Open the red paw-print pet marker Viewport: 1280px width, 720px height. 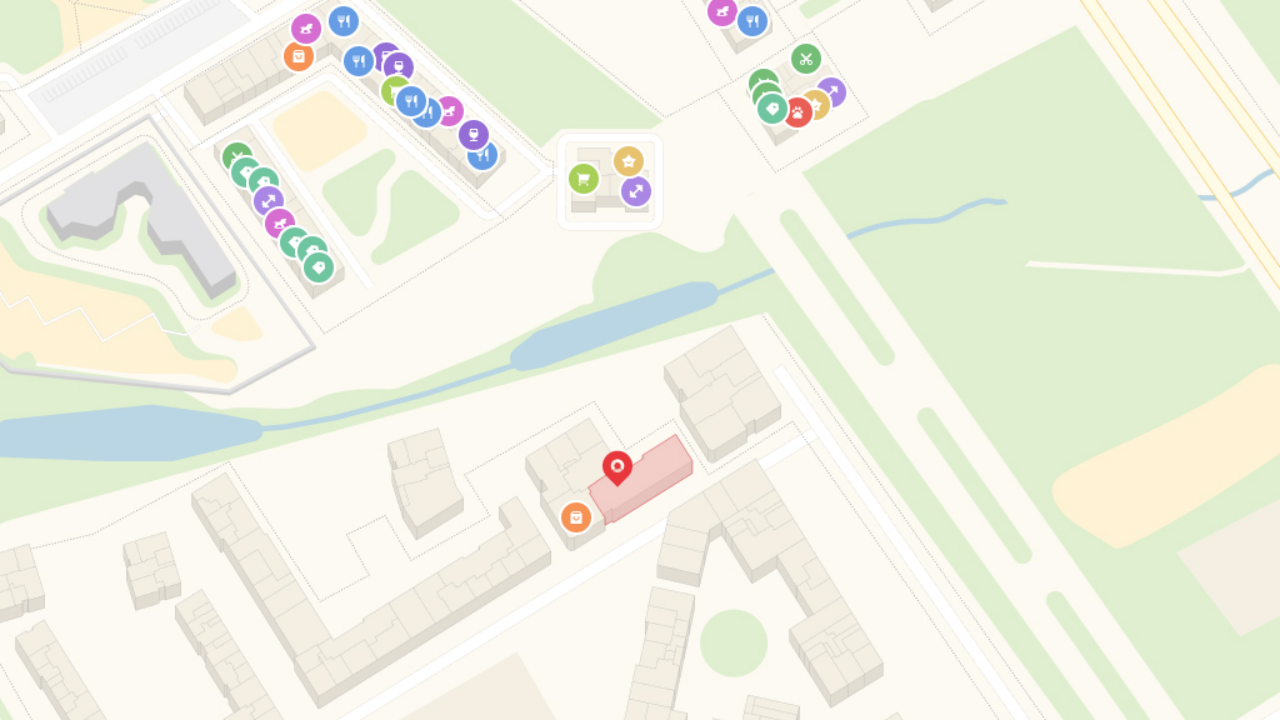[797, 113]
